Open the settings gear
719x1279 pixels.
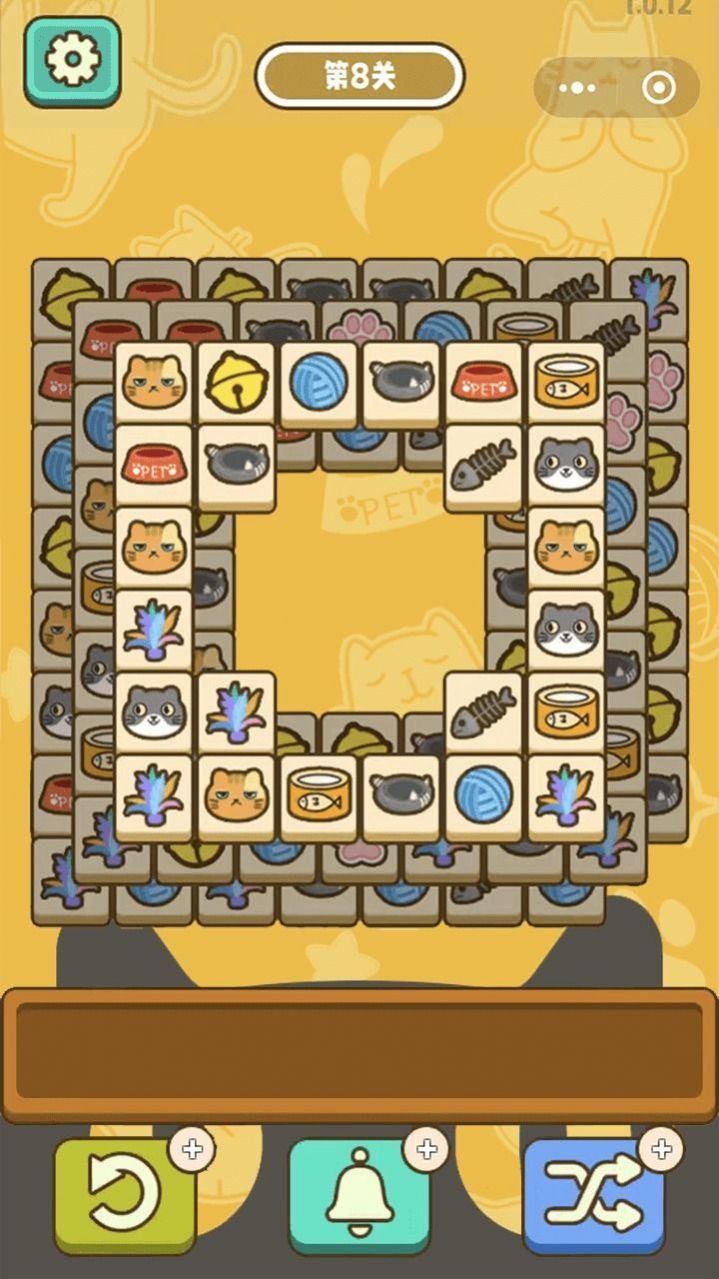coord(72,62)
